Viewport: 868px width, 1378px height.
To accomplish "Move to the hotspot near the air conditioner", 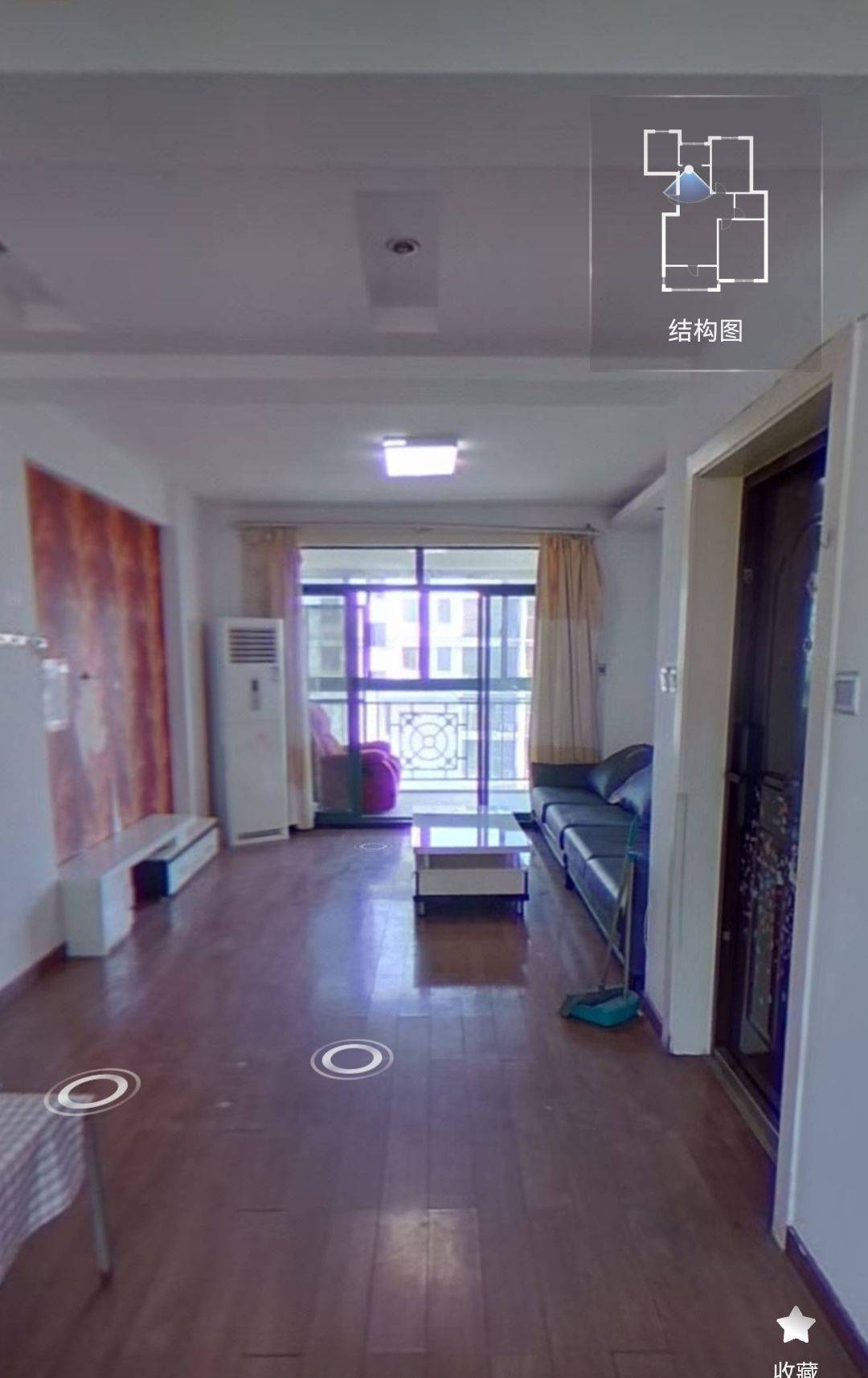I will 373,846.
